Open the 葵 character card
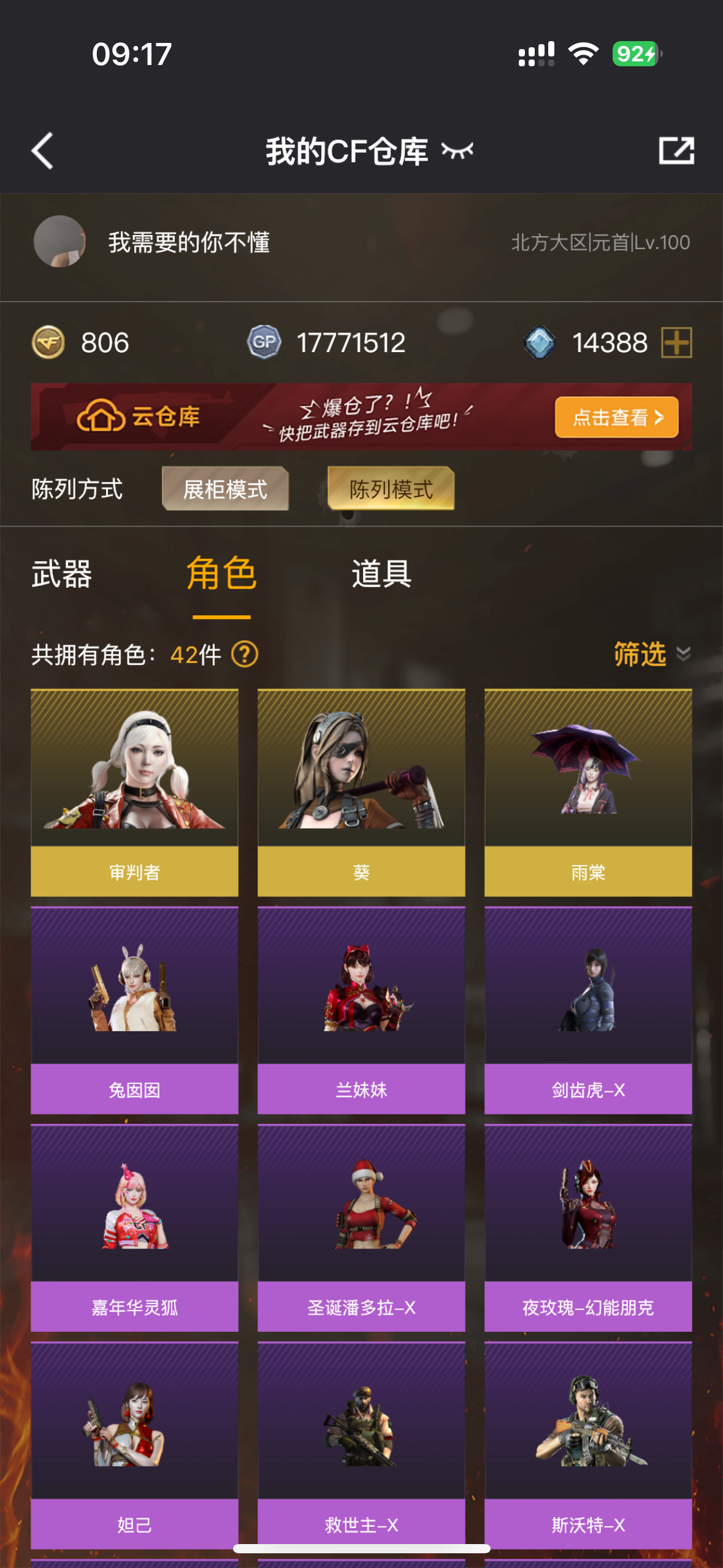The image size is (723, 1568). [361, 793]
